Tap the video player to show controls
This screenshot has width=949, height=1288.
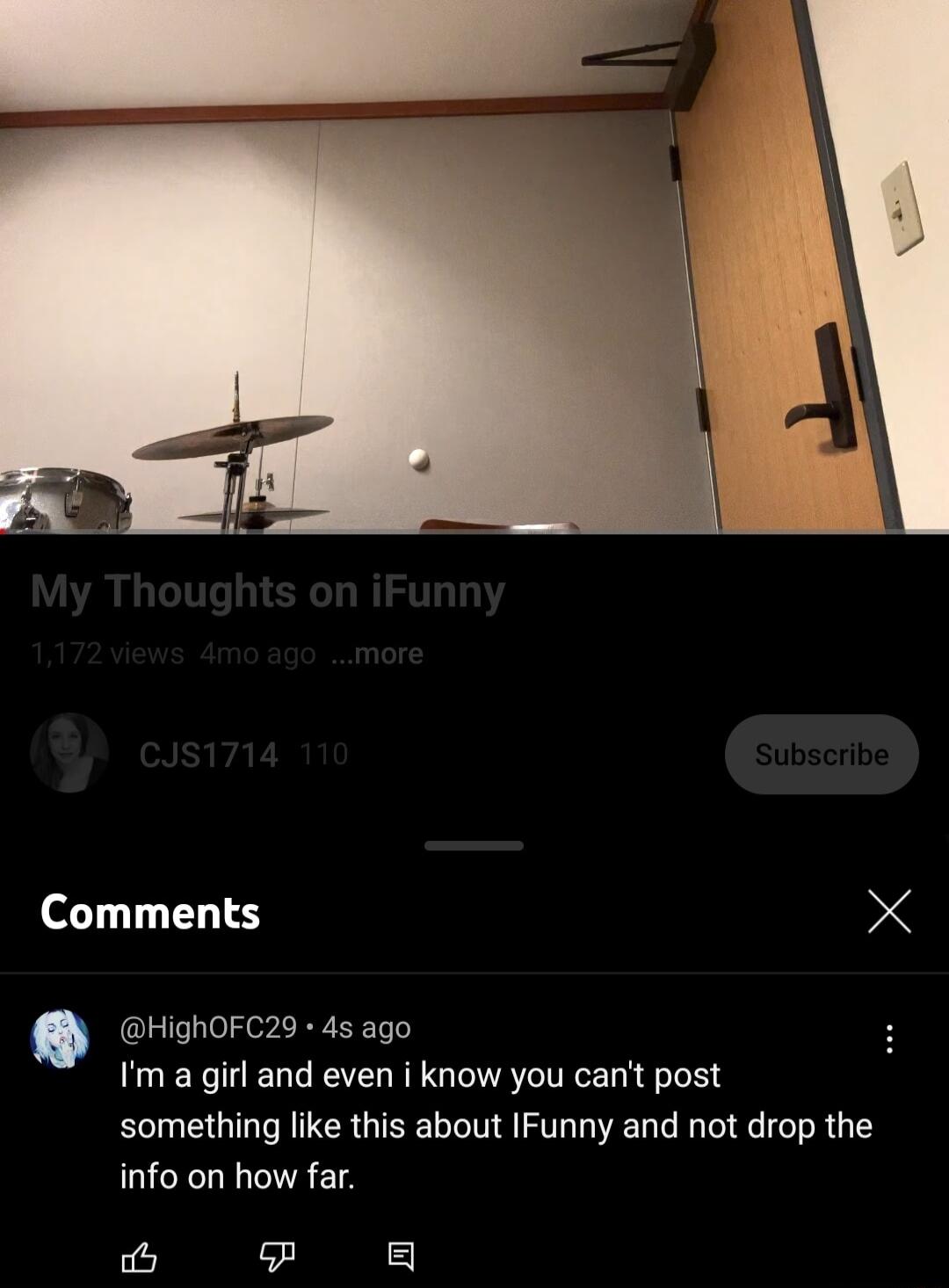click(474, 264)
